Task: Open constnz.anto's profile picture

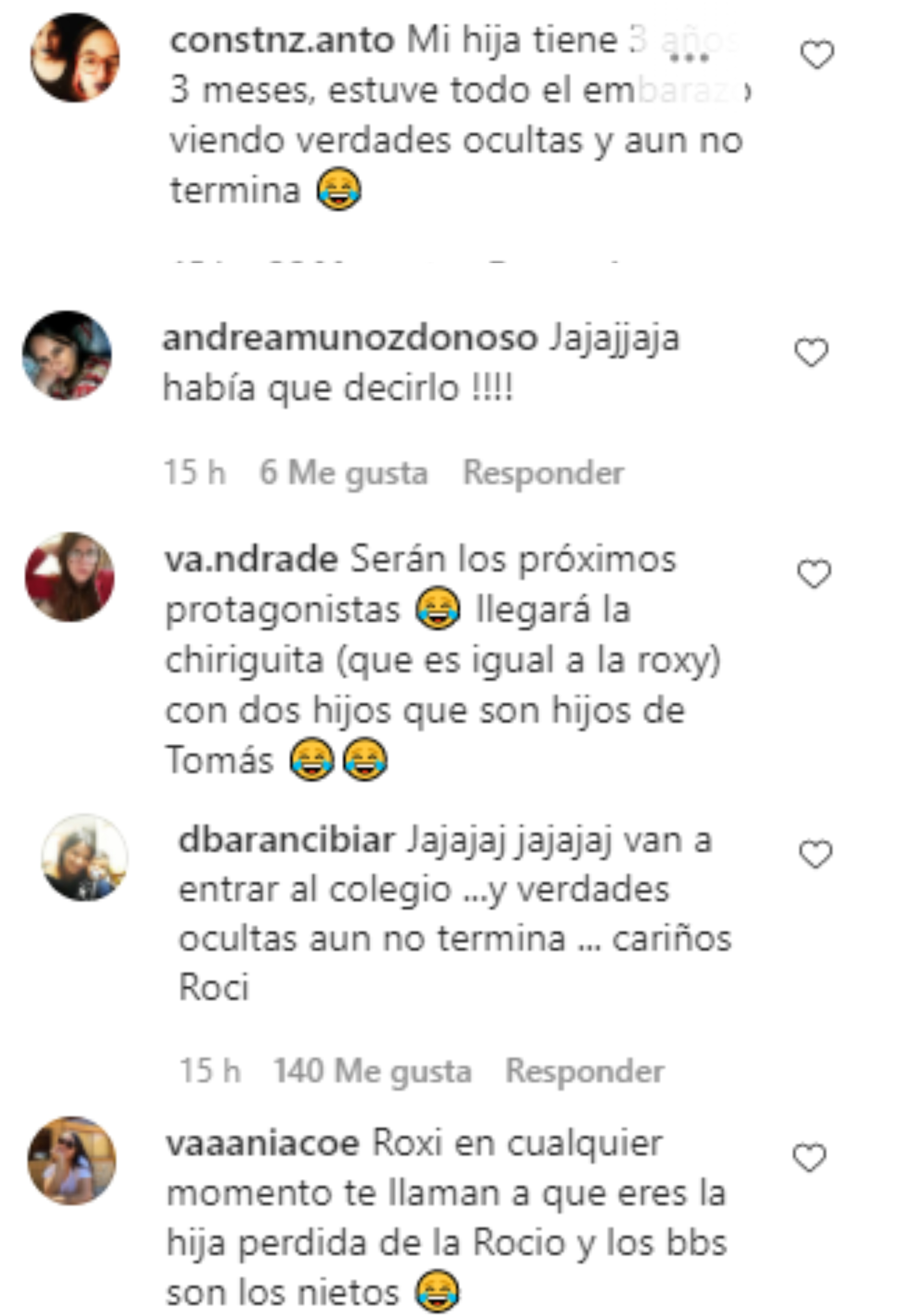Action: 75,58
